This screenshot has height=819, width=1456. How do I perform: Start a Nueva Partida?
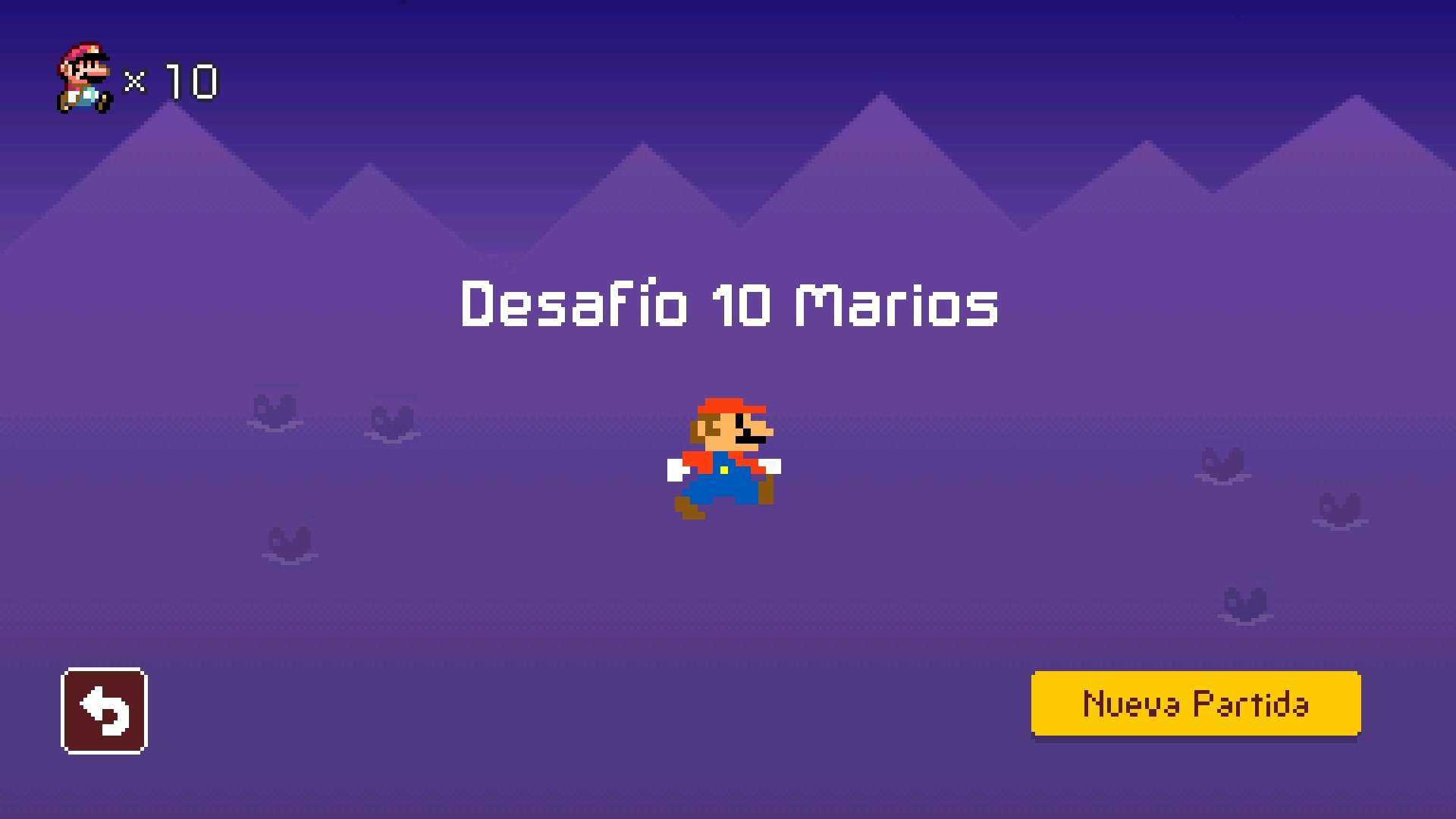(x=1196, y=704)
